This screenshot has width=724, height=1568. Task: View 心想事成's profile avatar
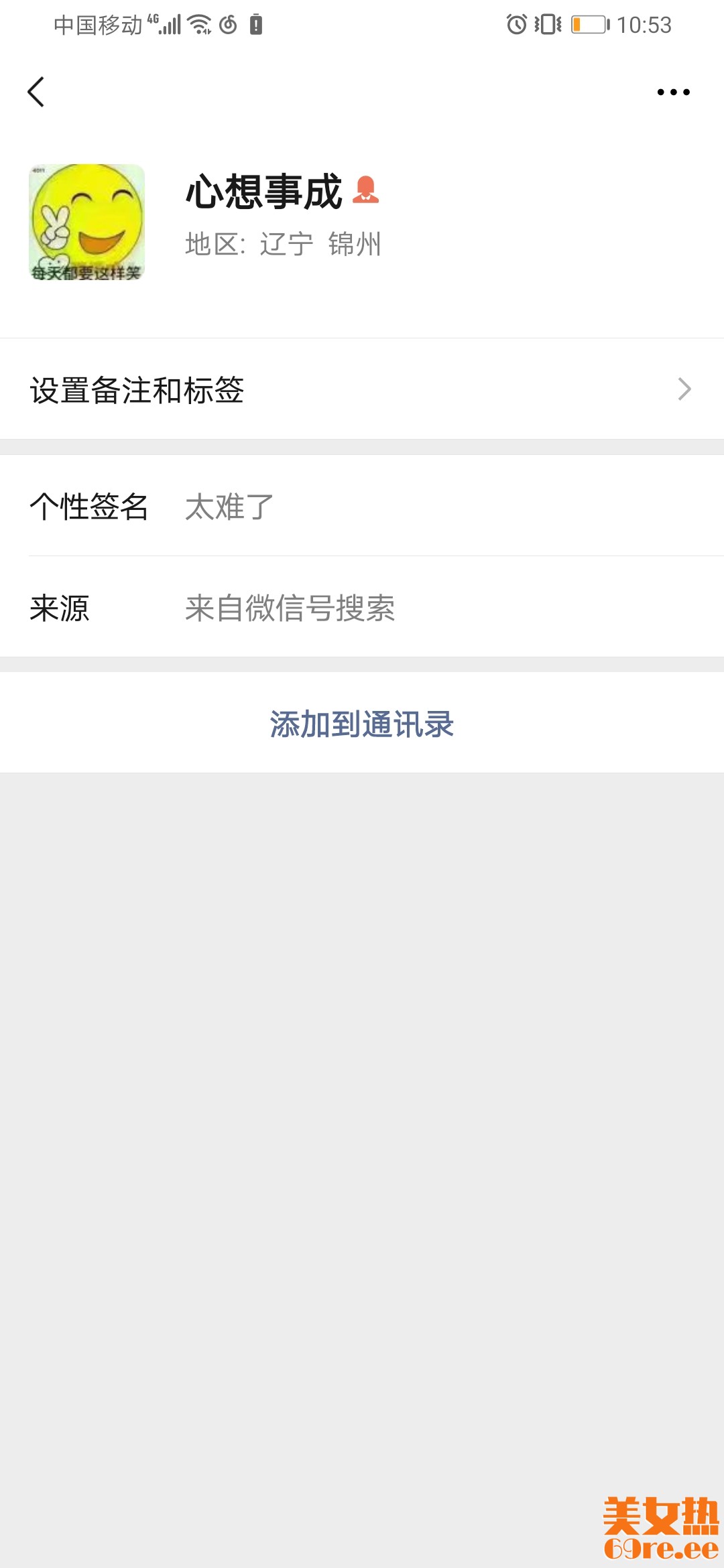86,222
